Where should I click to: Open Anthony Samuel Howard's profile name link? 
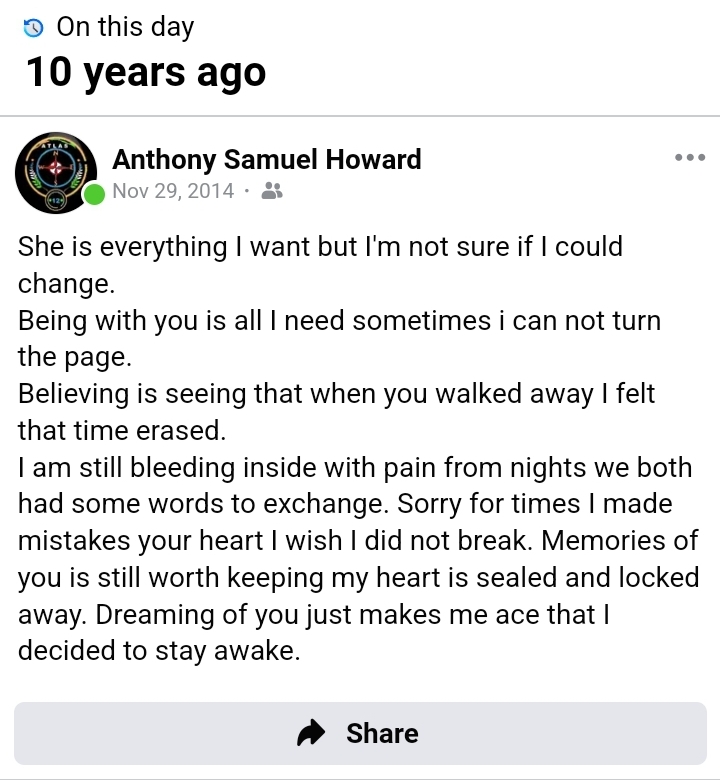tap(267, 159)
